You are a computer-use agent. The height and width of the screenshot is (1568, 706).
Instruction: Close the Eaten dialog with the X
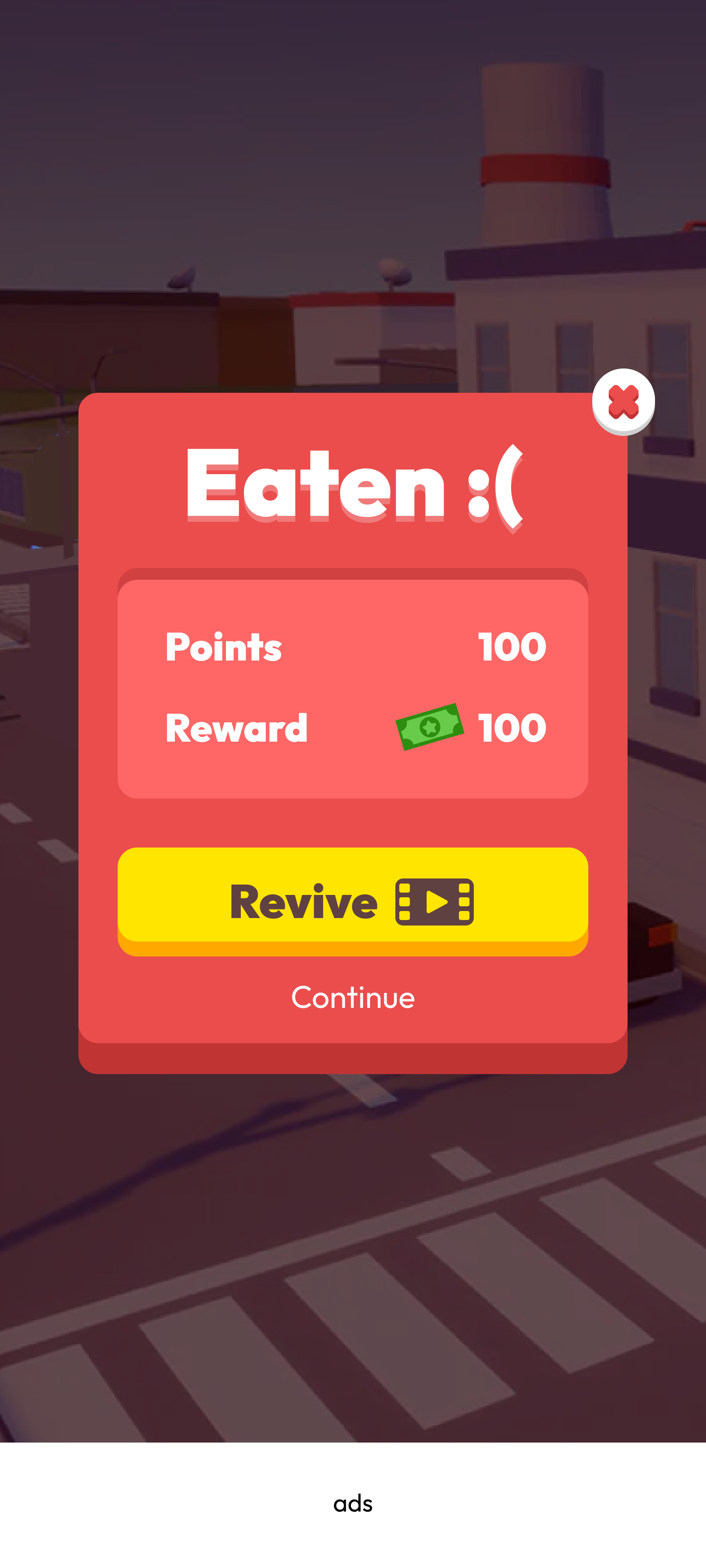coord(622,402)
